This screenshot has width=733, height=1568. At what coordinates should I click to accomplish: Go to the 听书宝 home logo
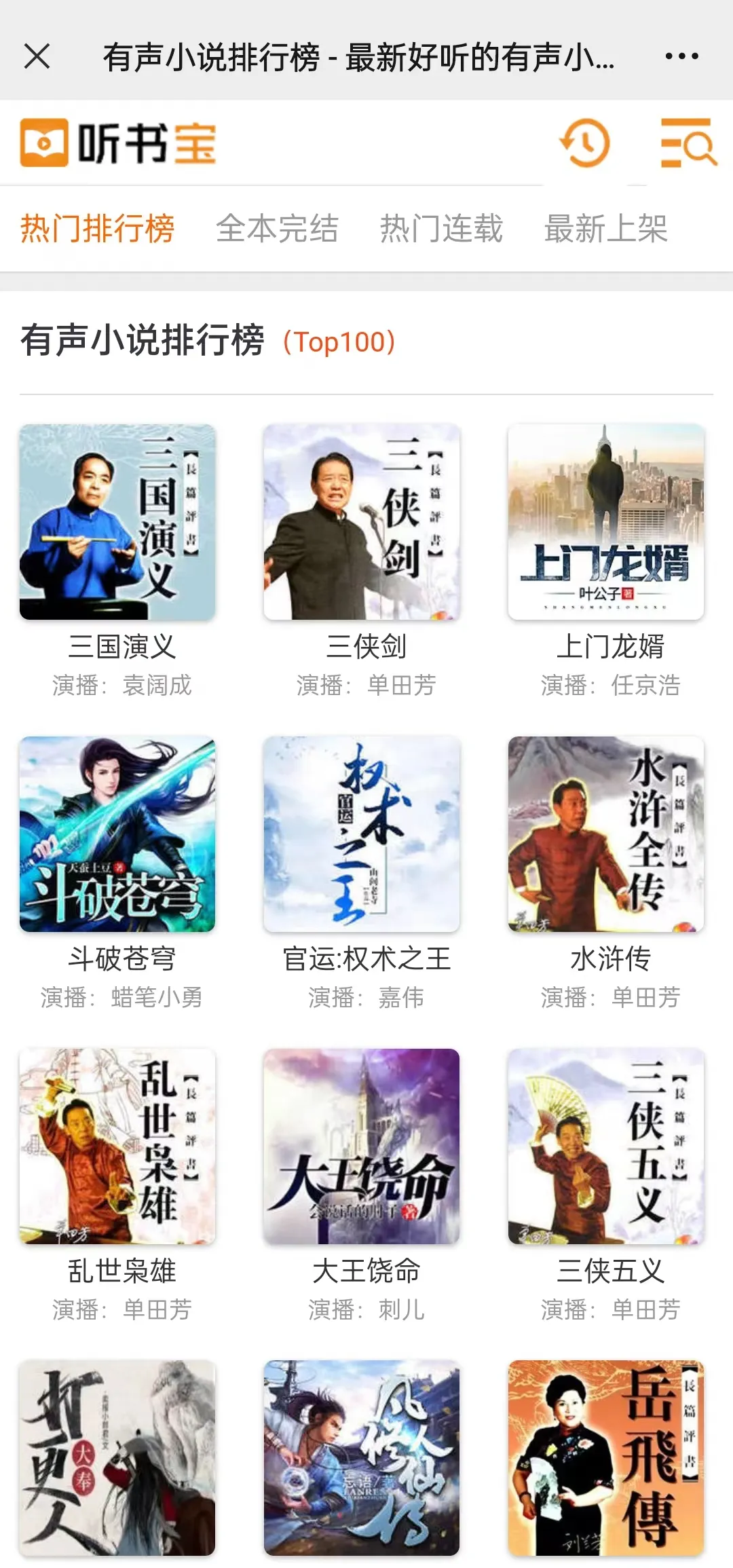click(x=118, y=143)
